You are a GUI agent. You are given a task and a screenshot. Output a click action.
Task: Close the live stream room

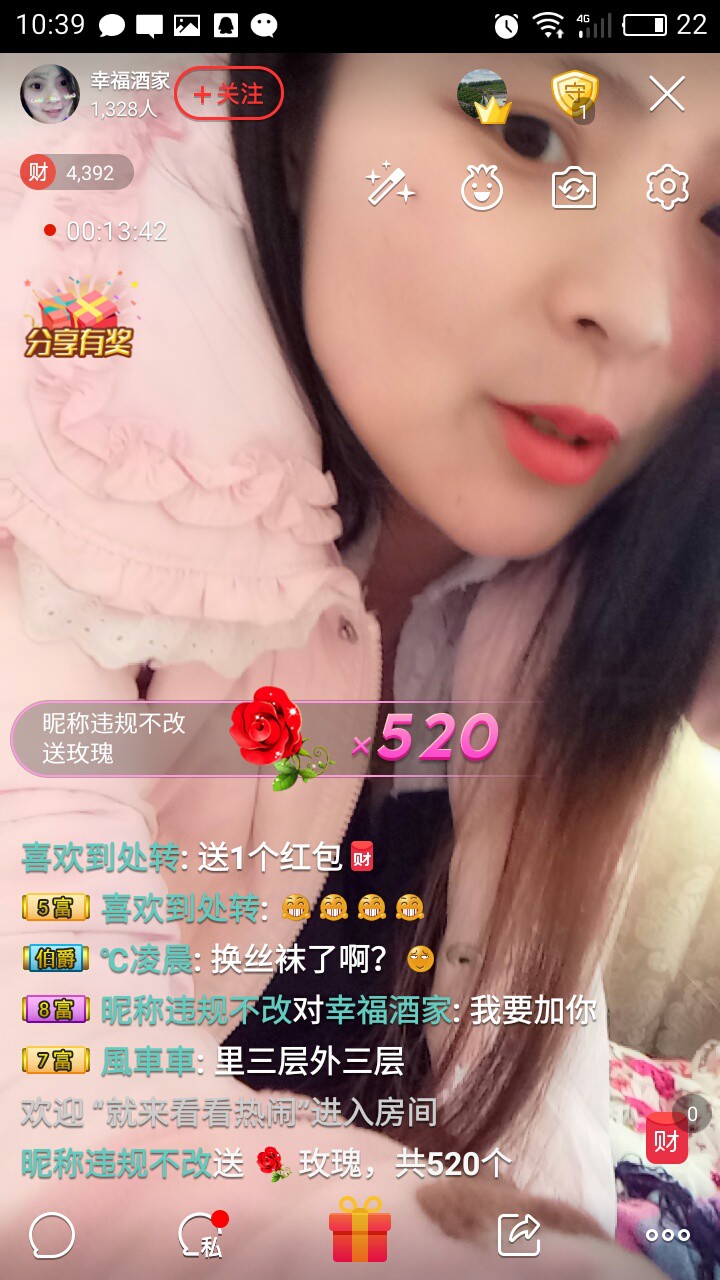[667, 95]
